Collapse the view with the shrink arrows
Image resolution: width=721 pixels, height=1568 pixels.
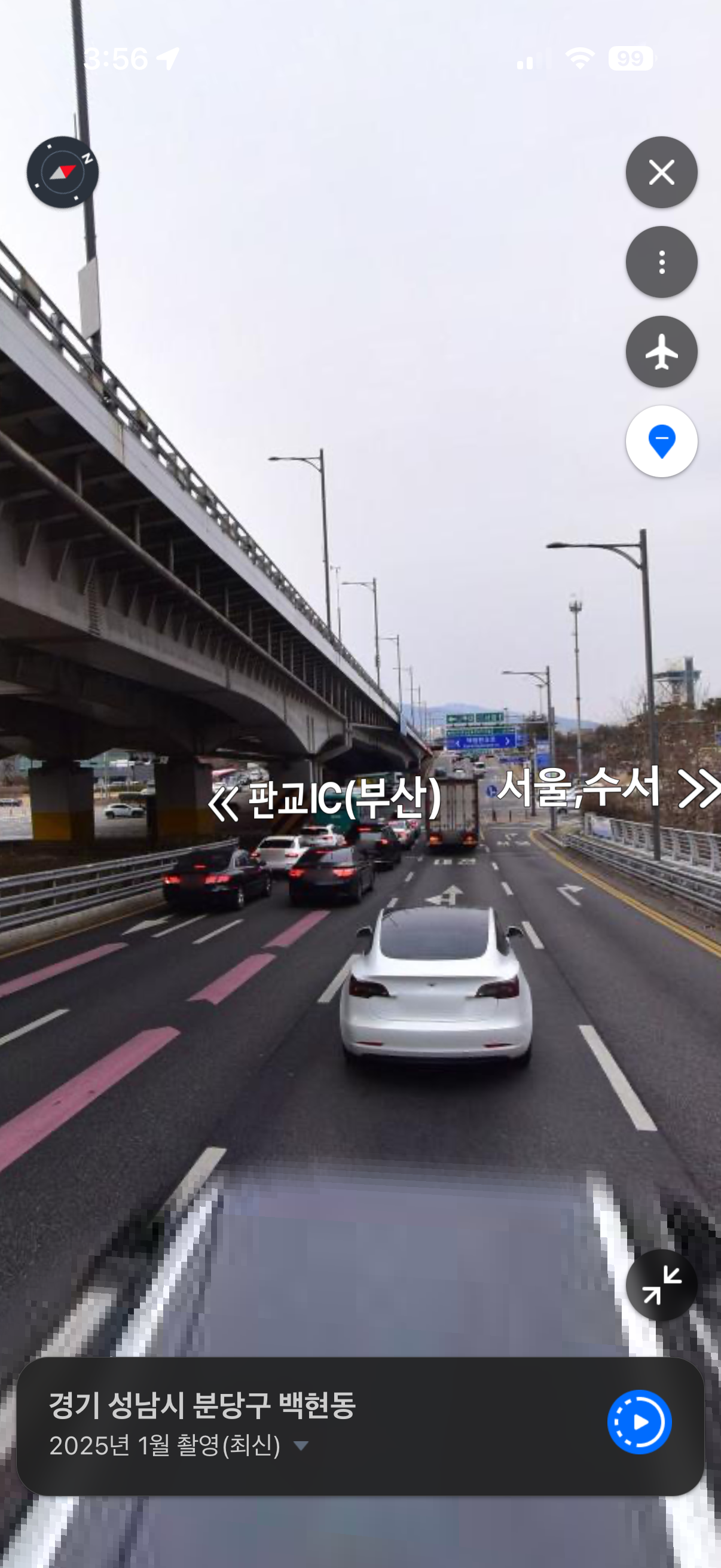661,1285
